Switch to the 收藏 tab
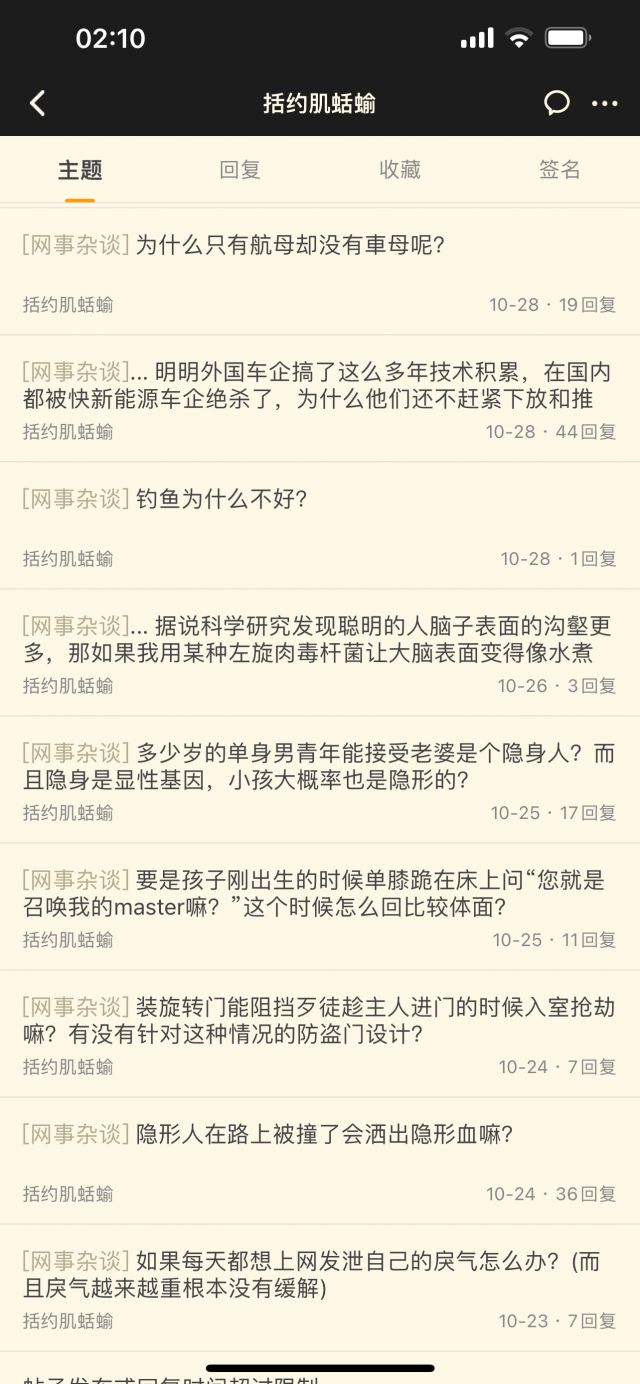The image size is (640, 1384). 400,170
